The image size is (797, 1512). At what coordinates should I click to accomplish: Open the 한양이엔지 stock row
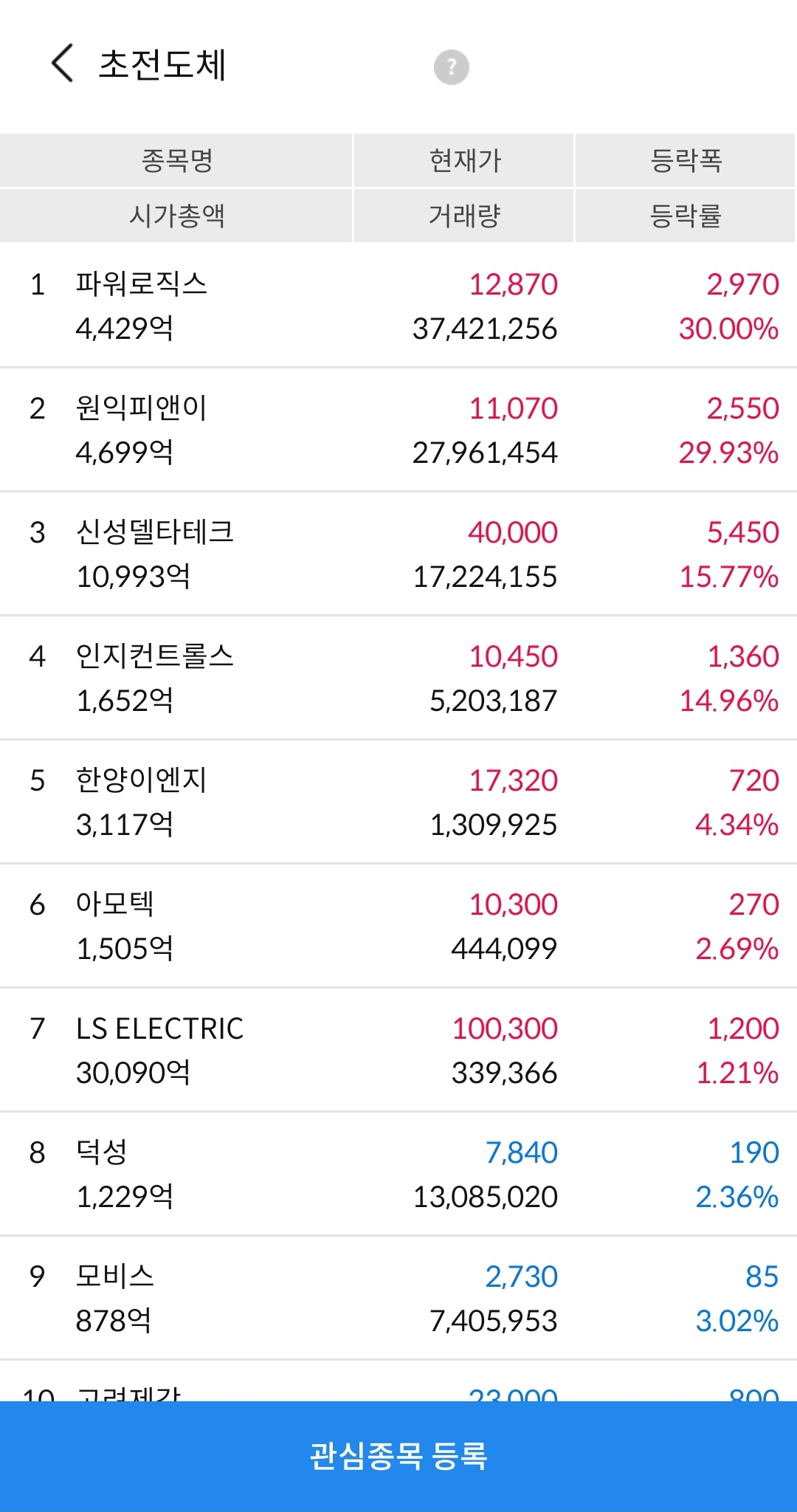click(x=398, y=802)
